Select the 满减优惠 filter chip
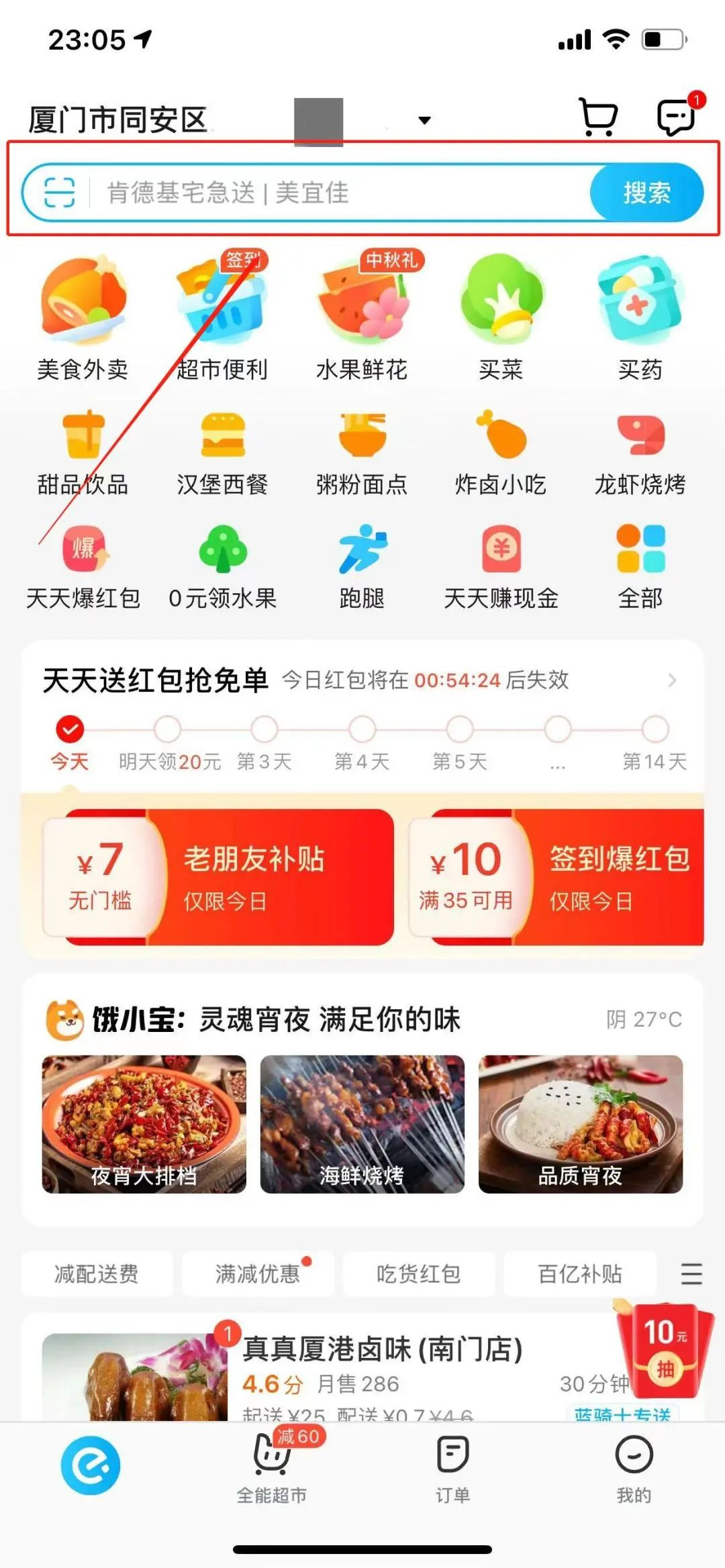The height and width of the screenshot is (1568, 725). tap(258, 1273)
